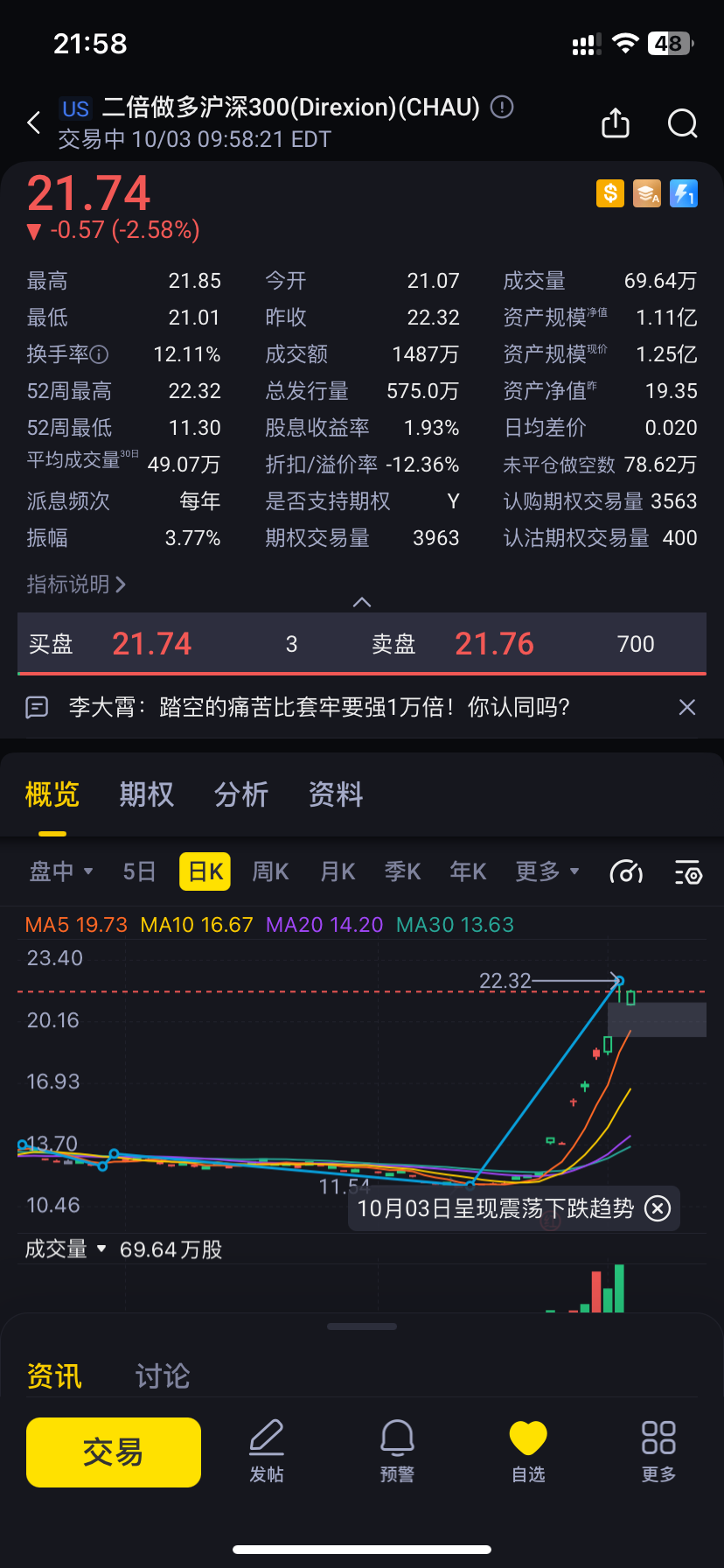Select the 5日 chart view
The width and height of the screenshot is (724, 1568).
(139, 871)
